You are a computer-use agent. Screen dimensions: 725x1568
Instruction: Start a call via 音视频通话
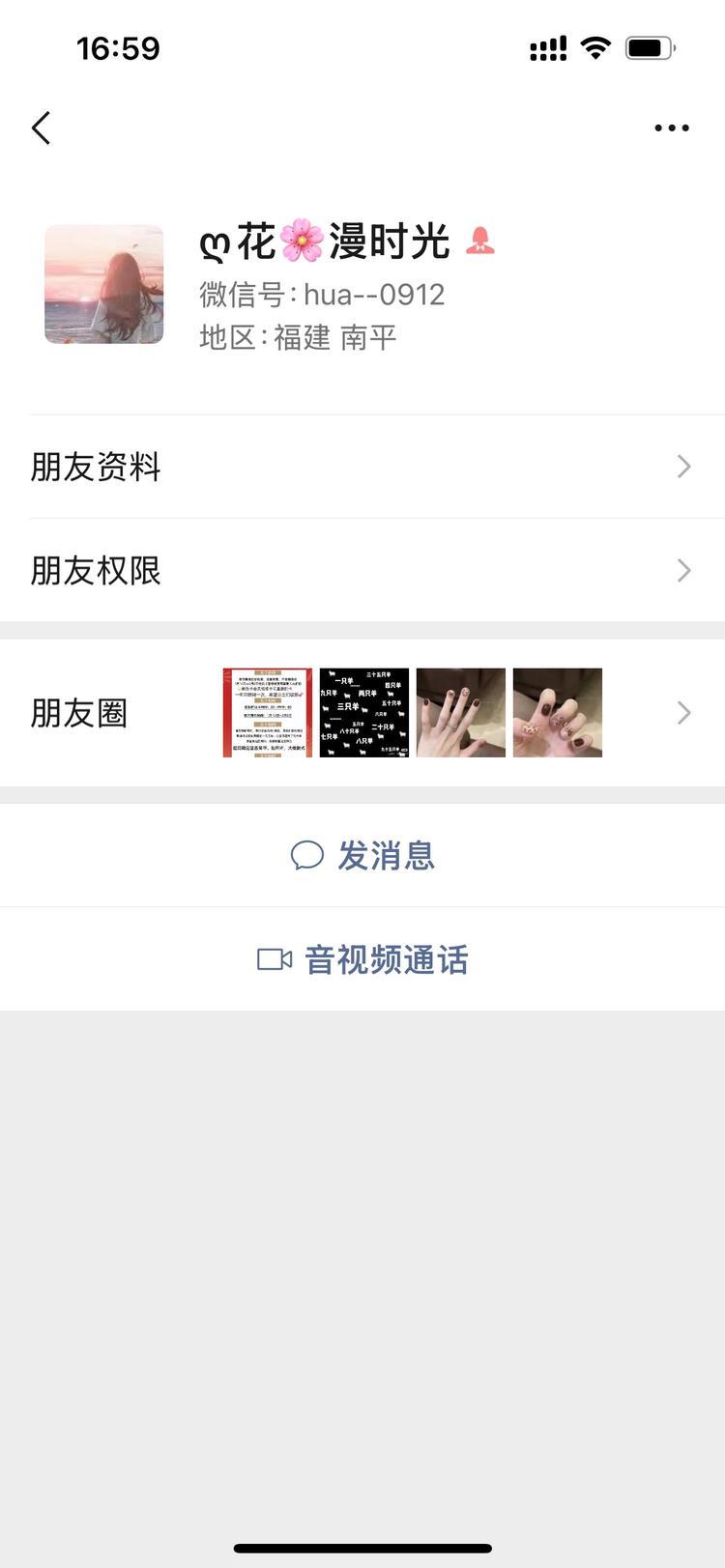point(362,959)
